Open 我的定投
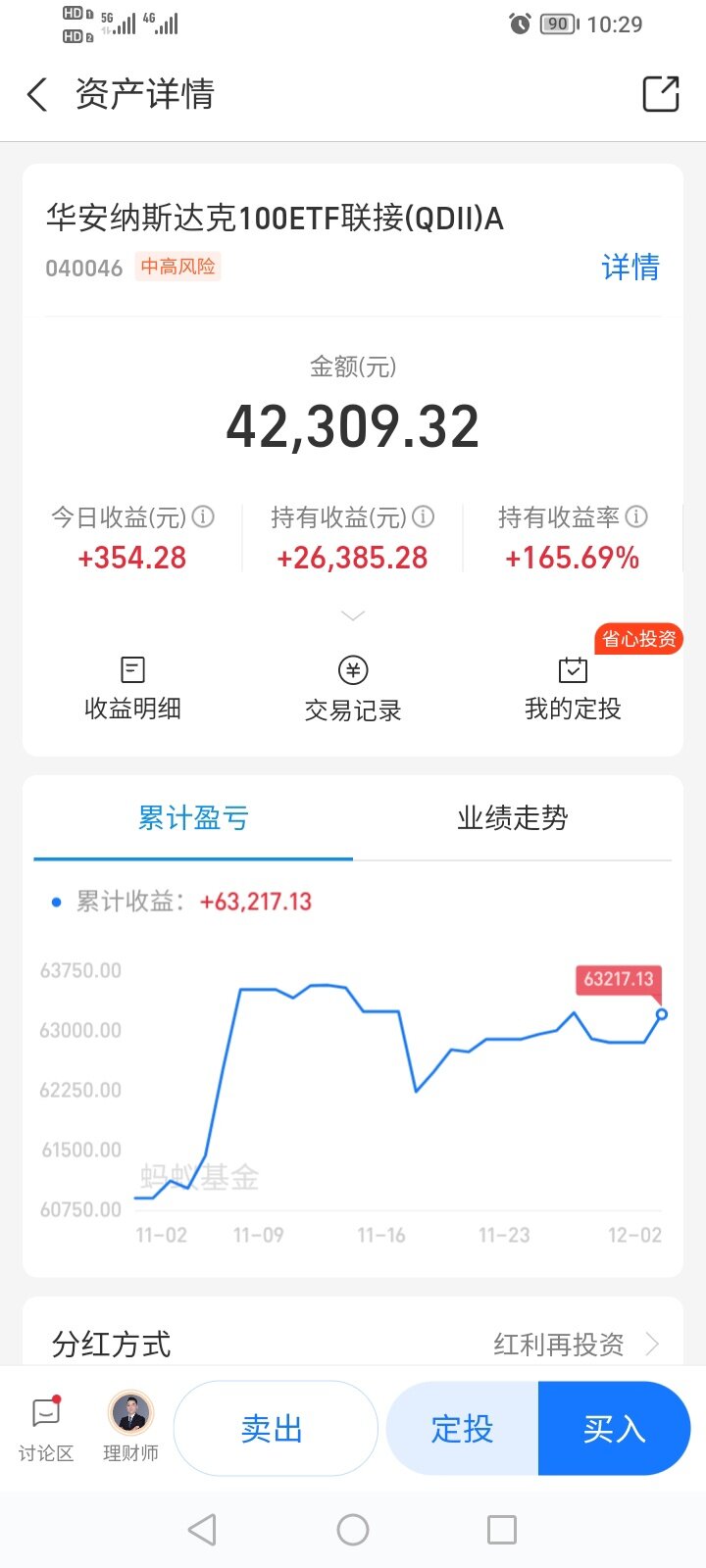Viewport: 706px width, 1568px height. point(573,688)
